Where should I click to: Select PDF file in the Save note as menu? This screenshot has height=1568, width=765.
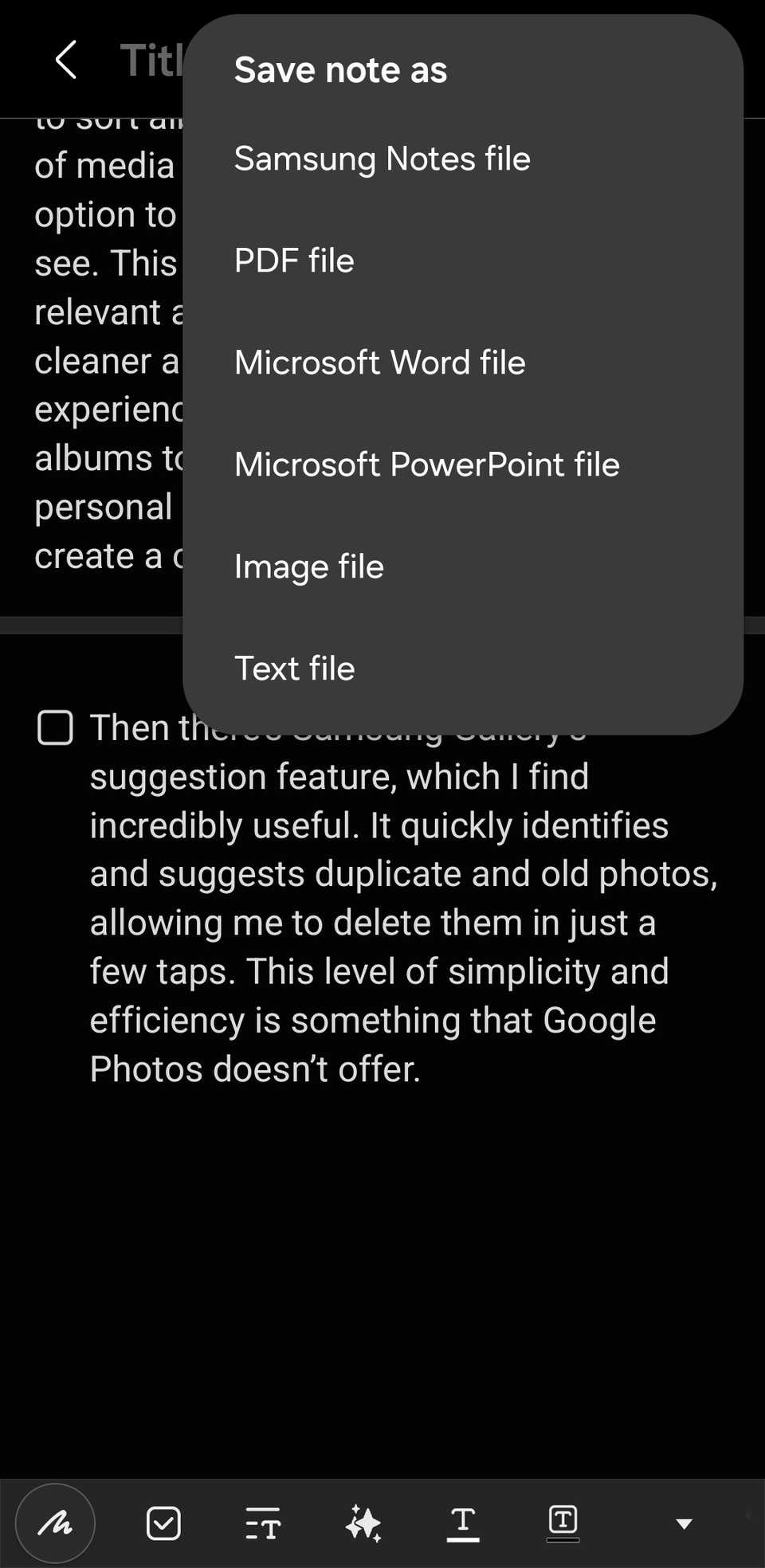click(x=293, y=260)
